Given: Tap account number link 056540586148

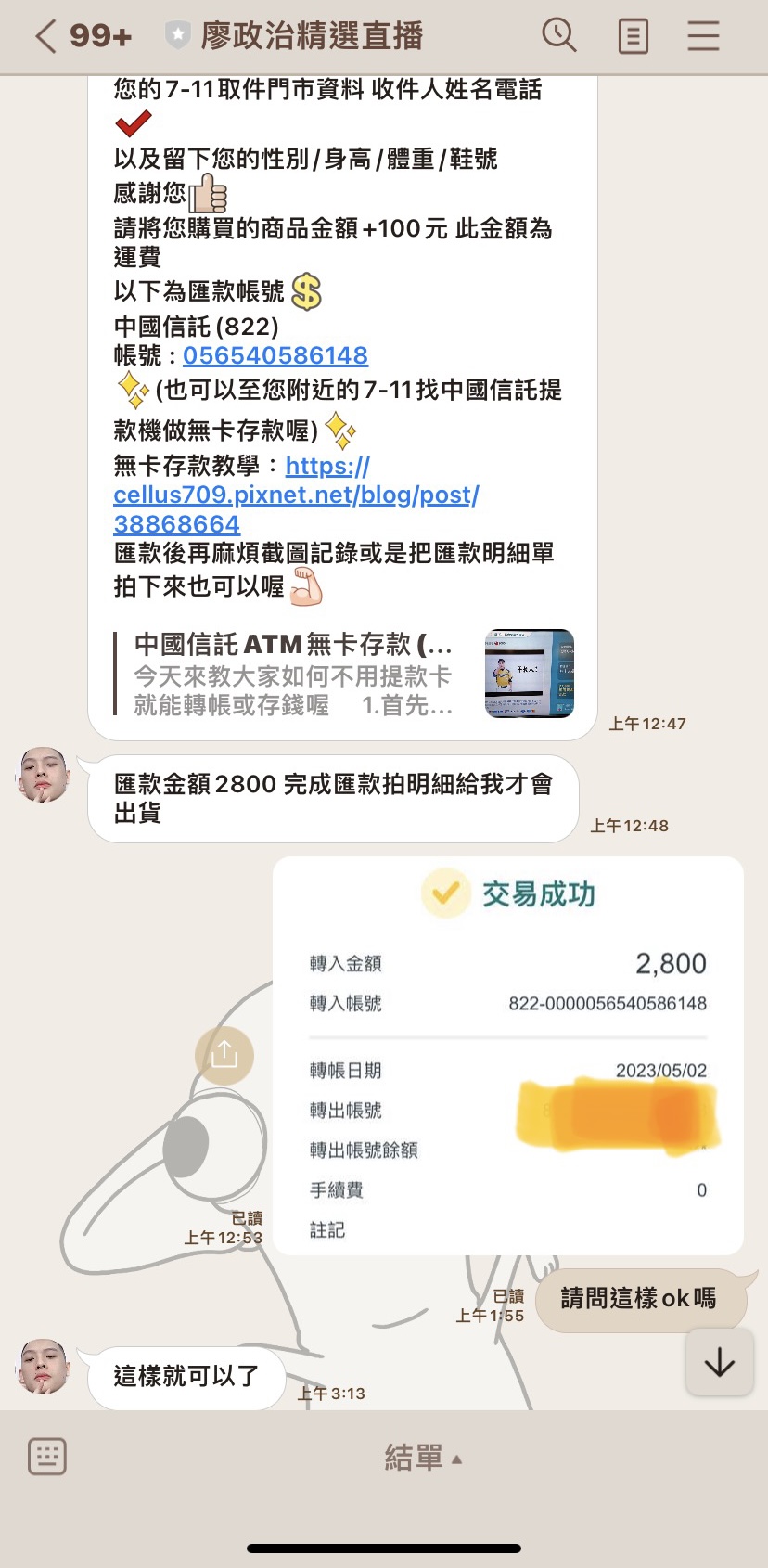Looking at the screenshot, I should (275, 355).
